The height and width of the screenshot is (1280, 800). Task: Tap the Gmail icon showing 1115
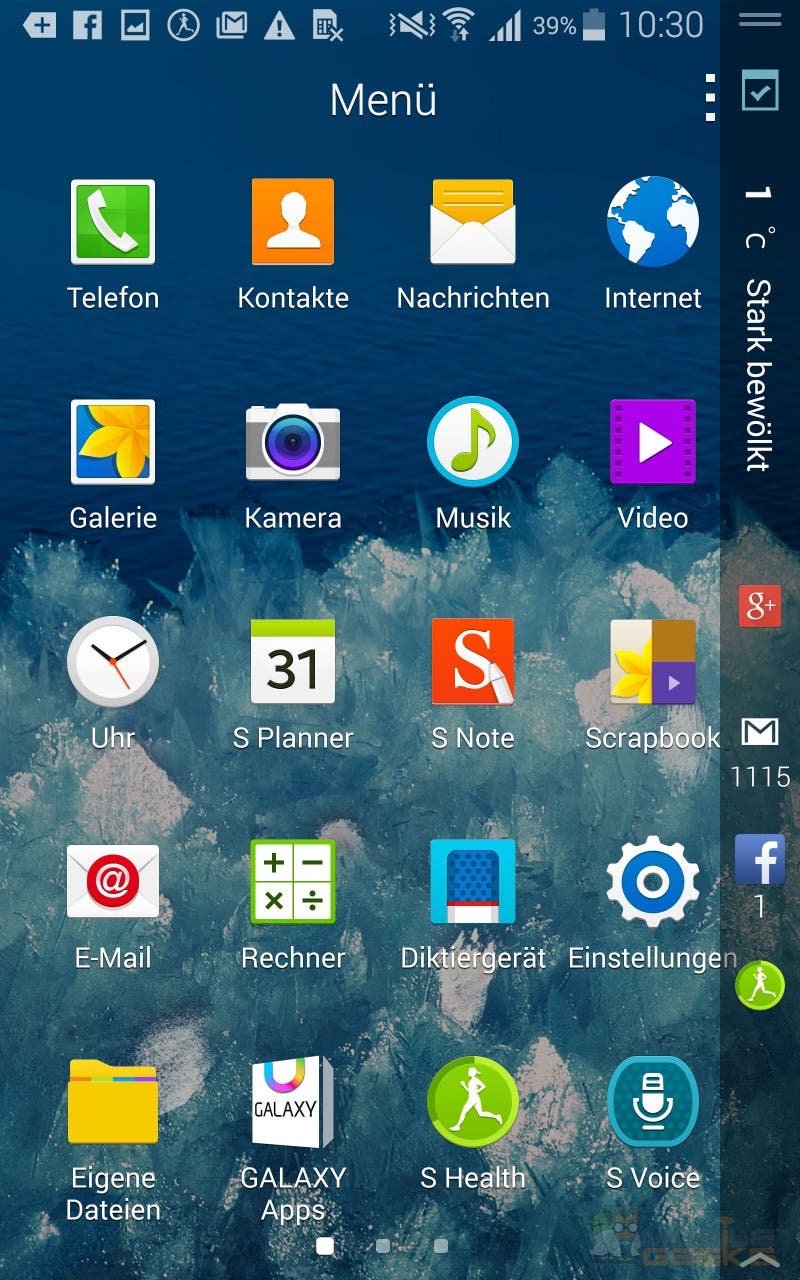tap(760, 733)
